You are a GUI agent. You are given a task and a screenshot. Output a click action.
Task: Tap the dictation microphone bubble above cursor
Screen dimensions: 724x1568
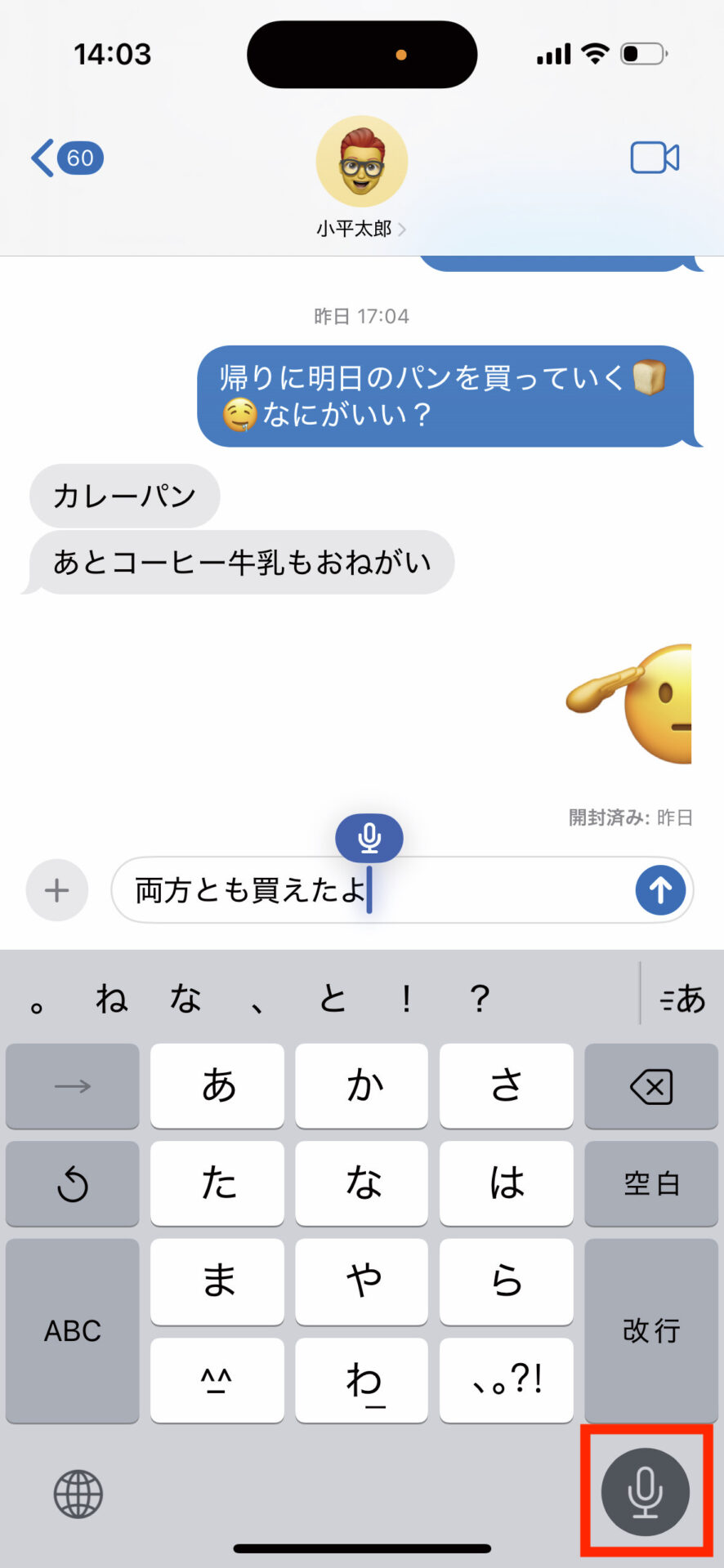(369, 838)
